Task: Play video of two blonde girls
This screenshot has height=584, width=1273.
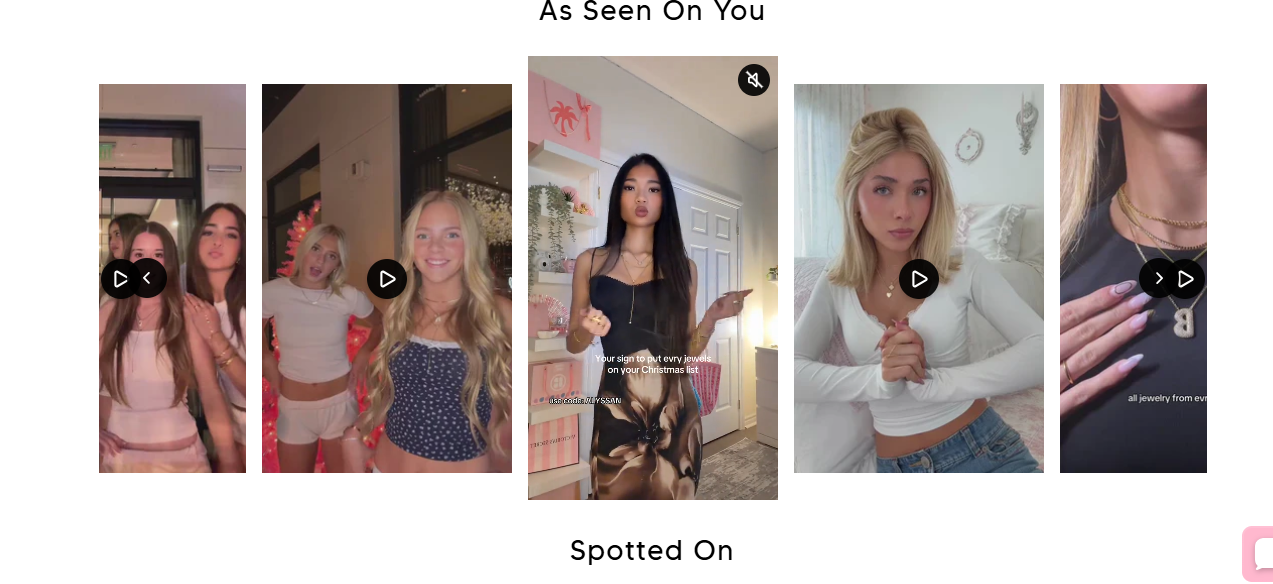Action: coord(387,279)
